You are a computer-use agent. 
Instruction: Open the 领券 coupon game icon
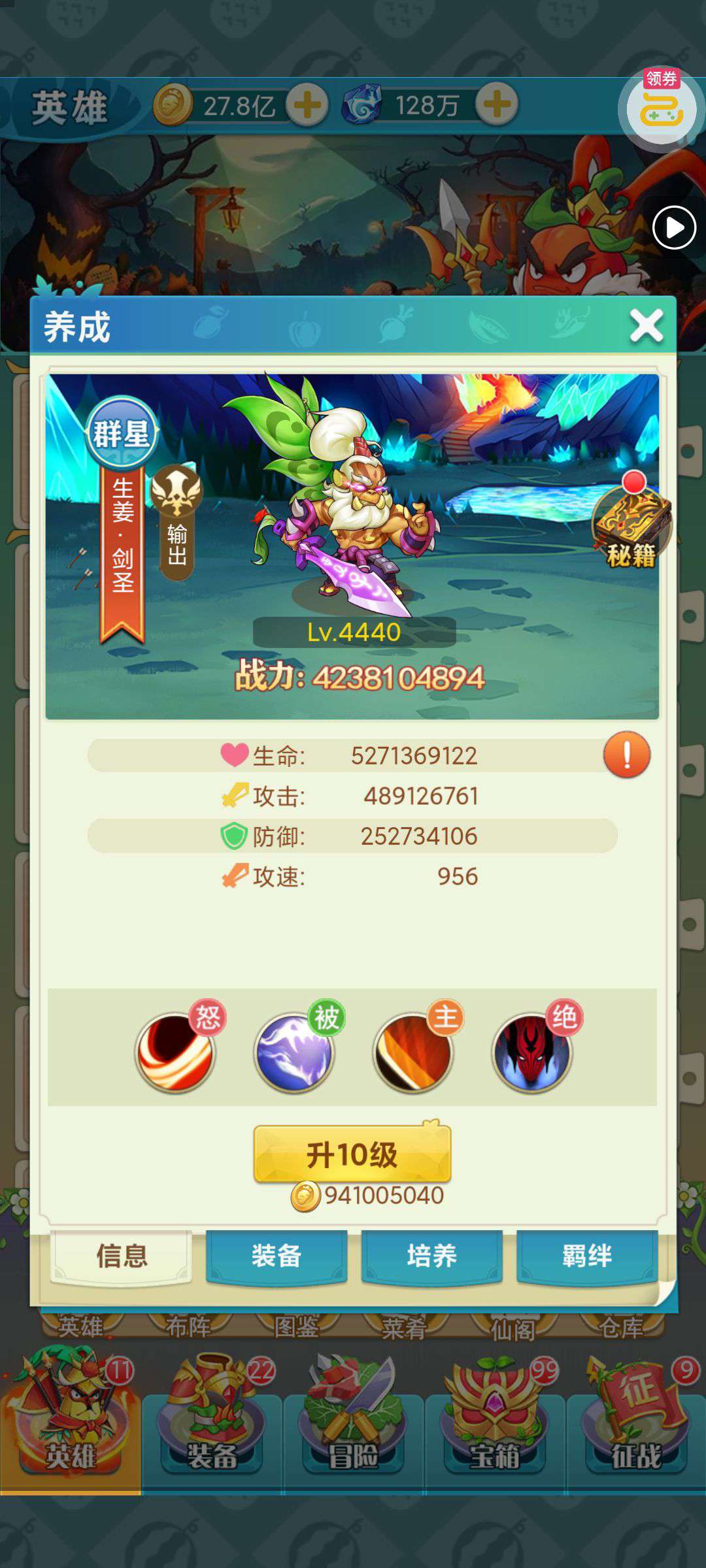pyautogui.click(x=660, y=108)
